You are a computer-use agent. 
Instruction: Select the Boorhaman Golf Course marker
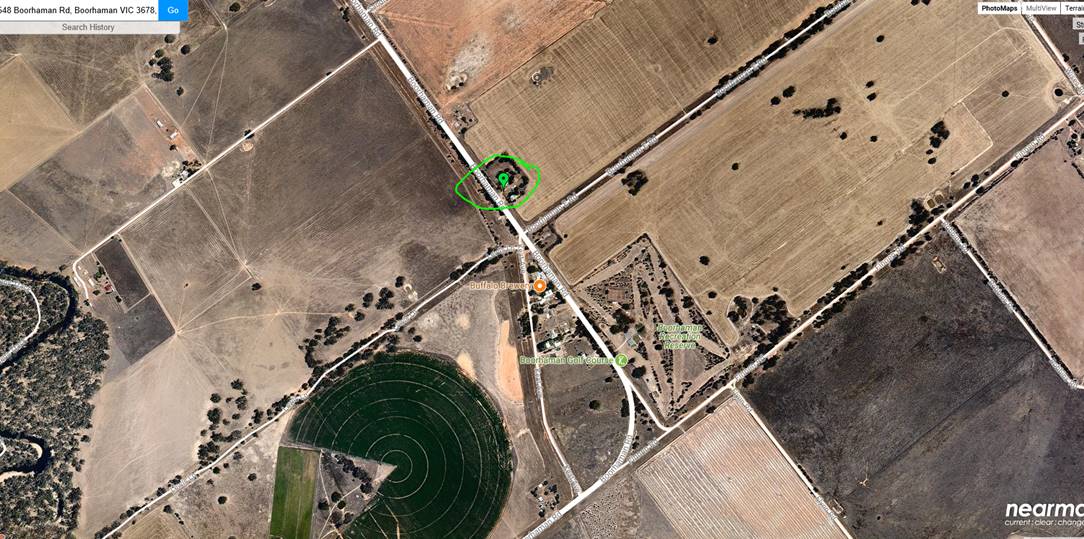[x=621, y=360]
